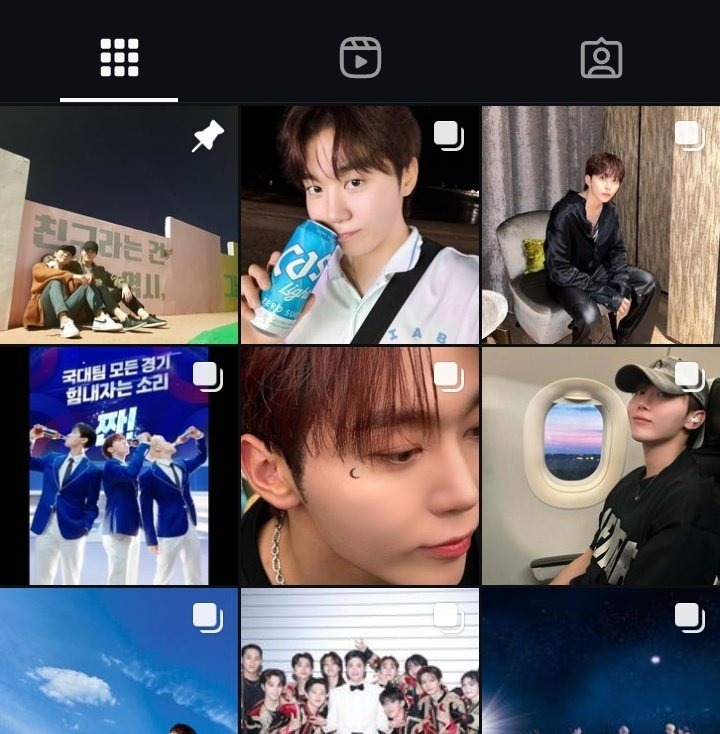Switch to the Reels tab
This screenshot has height=734, width=720.
[360, 58]
